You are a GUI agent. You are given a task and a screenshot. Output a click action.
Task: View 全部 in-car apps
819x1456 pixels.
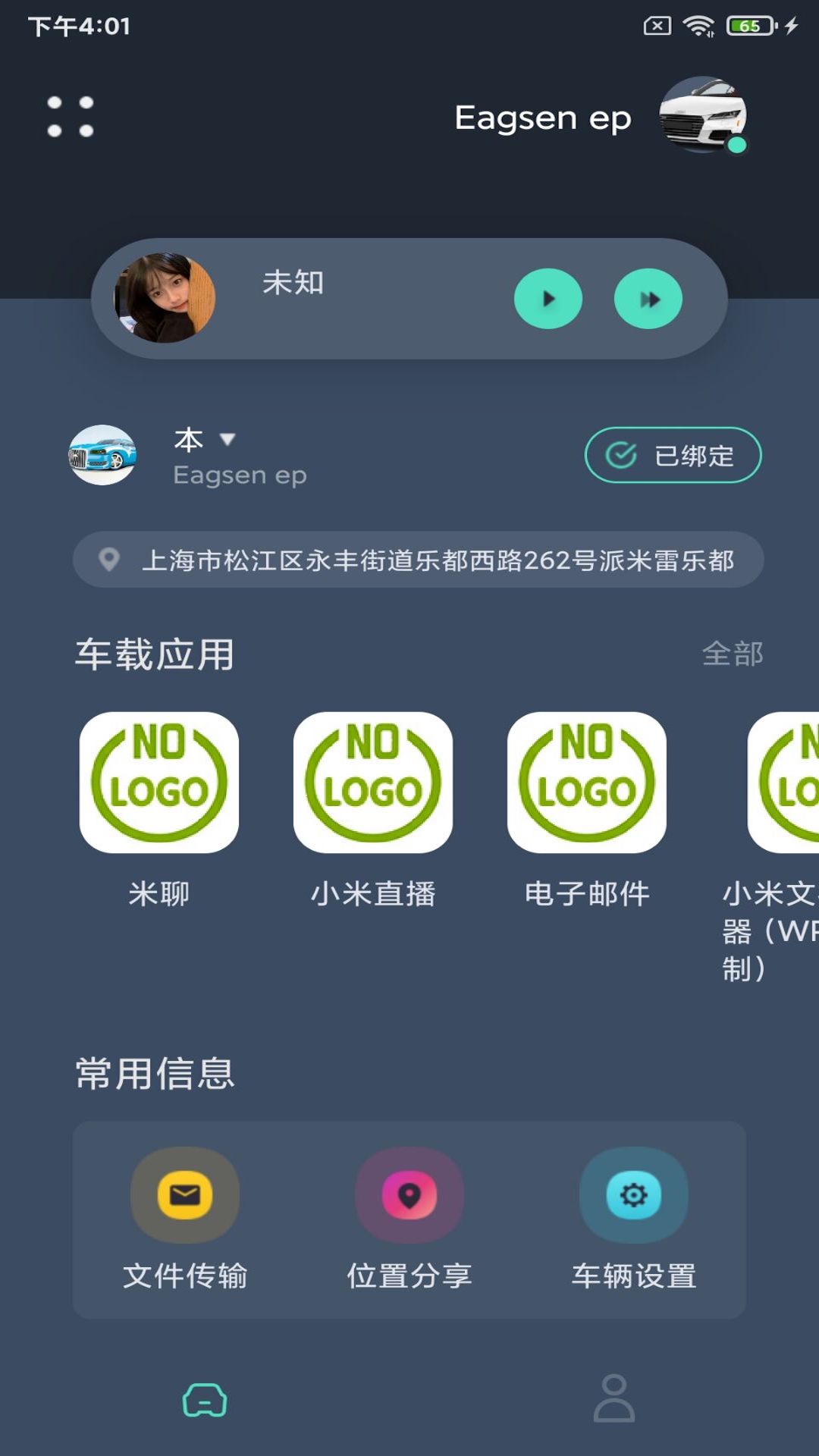732,654
